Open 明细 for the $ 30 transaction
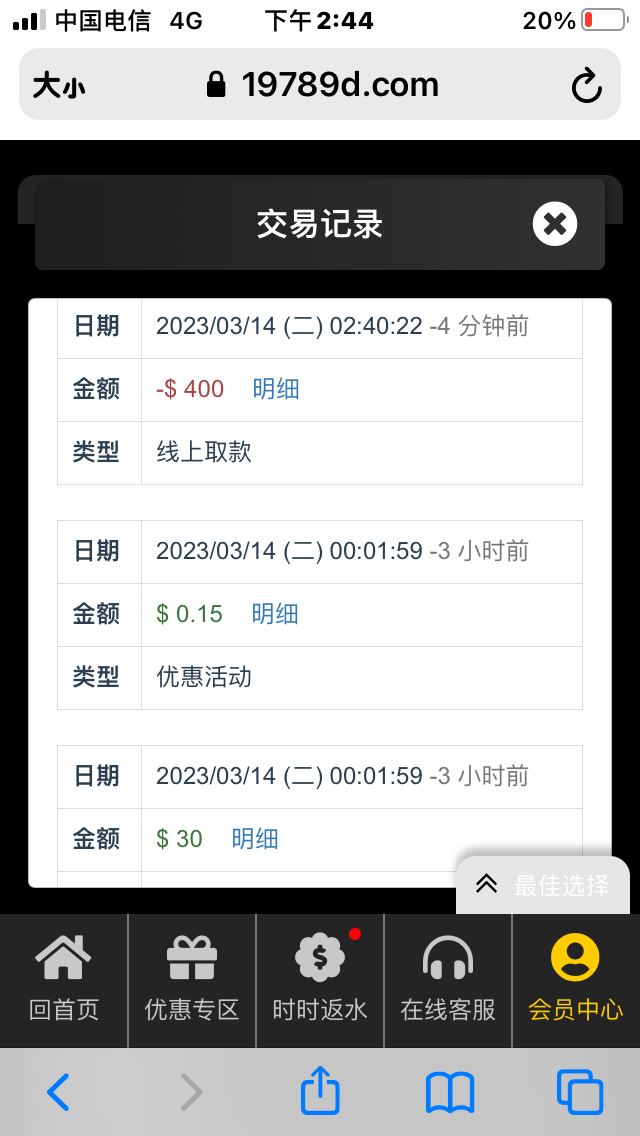Viewport: 640px width, 1136px height. coord(255,839)
